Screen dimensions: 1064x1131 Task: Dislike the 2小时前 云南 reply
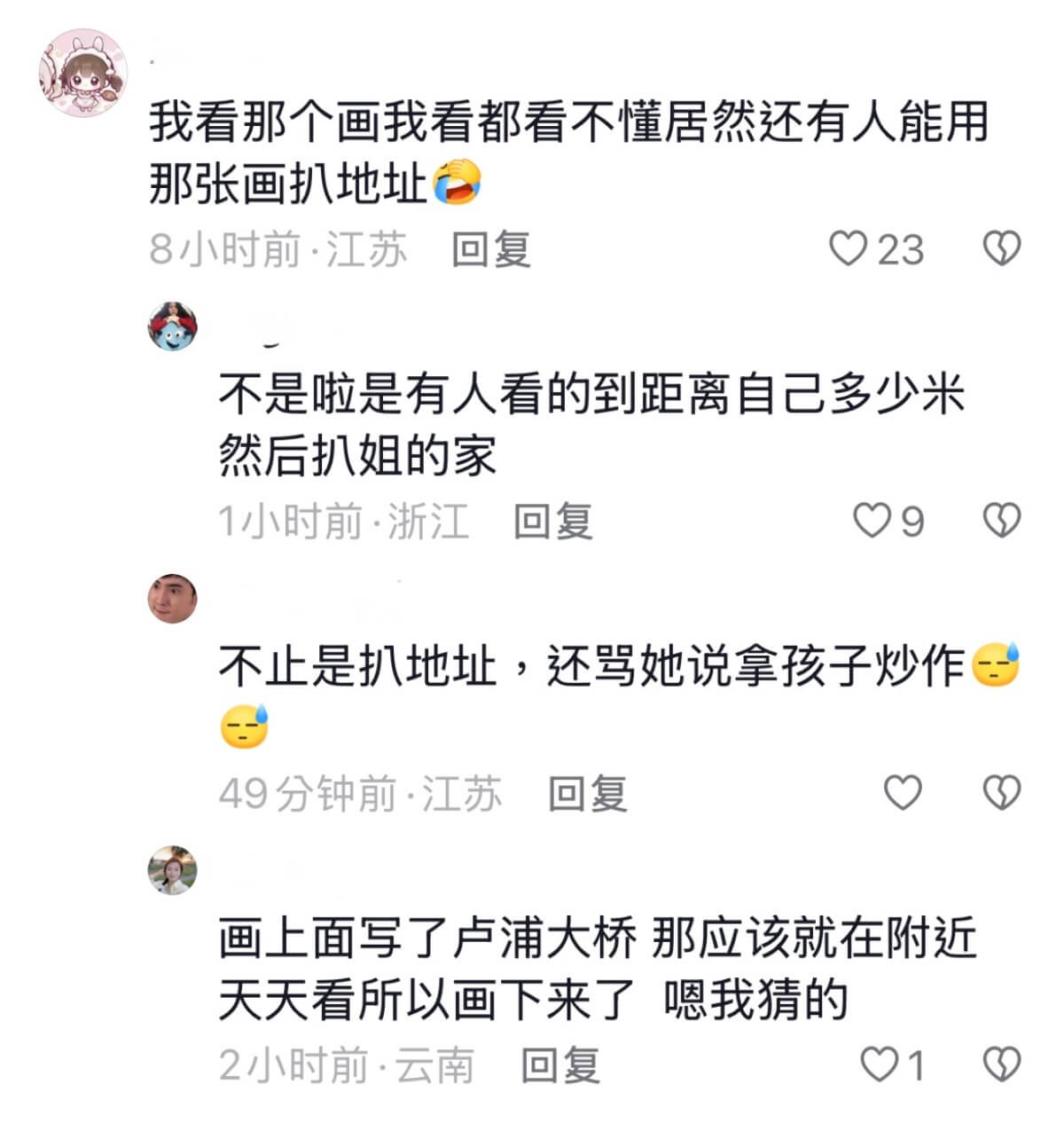click(1002, 1064)
